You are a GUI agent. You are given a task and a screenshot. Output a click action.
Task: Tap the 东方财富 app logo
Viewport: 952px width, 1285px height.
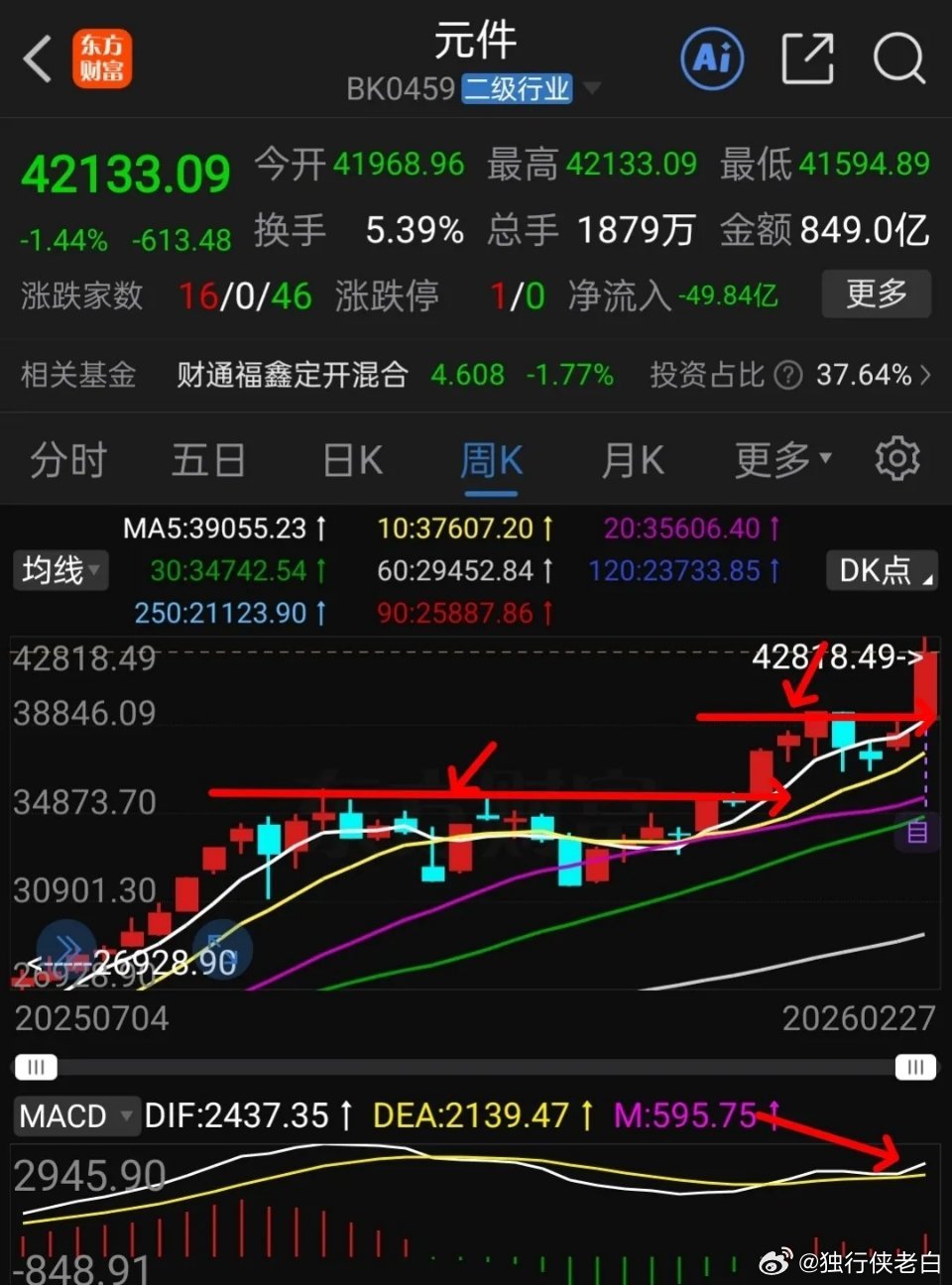point(100,59)
